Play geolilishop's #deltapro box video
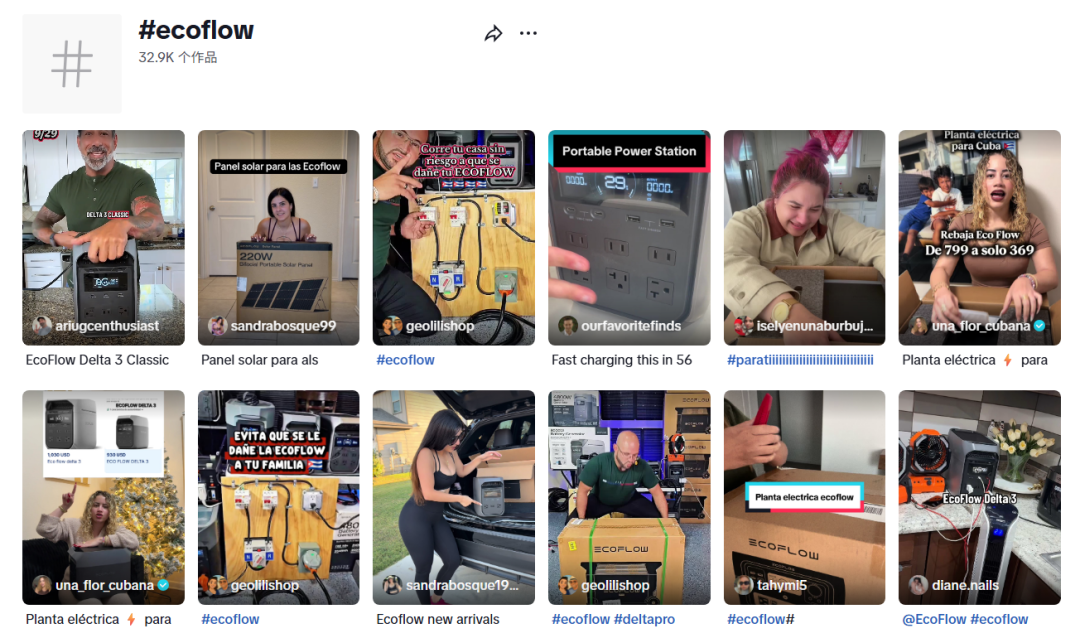This screenshot has height=638, width=1080. [629, 497]
